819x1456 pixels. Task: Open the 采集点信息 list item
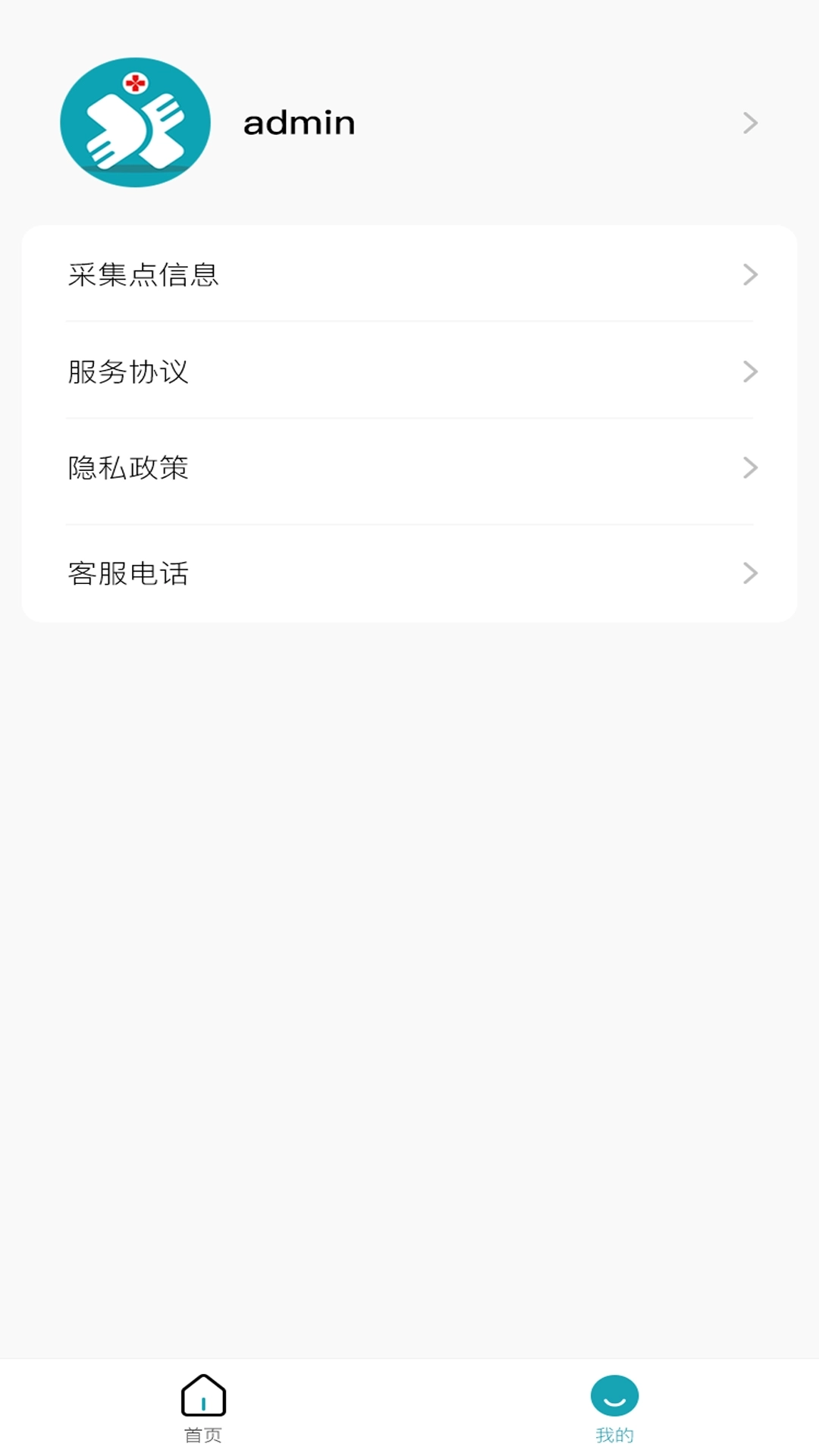[x=409, y=275]
